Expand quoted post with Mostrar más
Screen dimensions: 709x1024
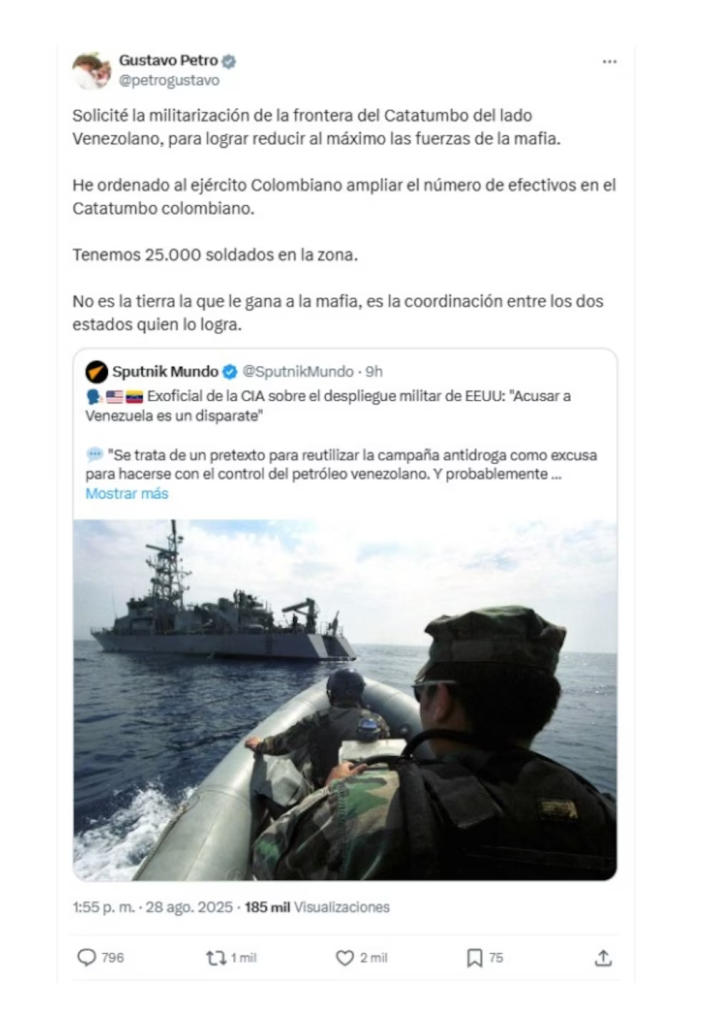(x=127, y=493)
